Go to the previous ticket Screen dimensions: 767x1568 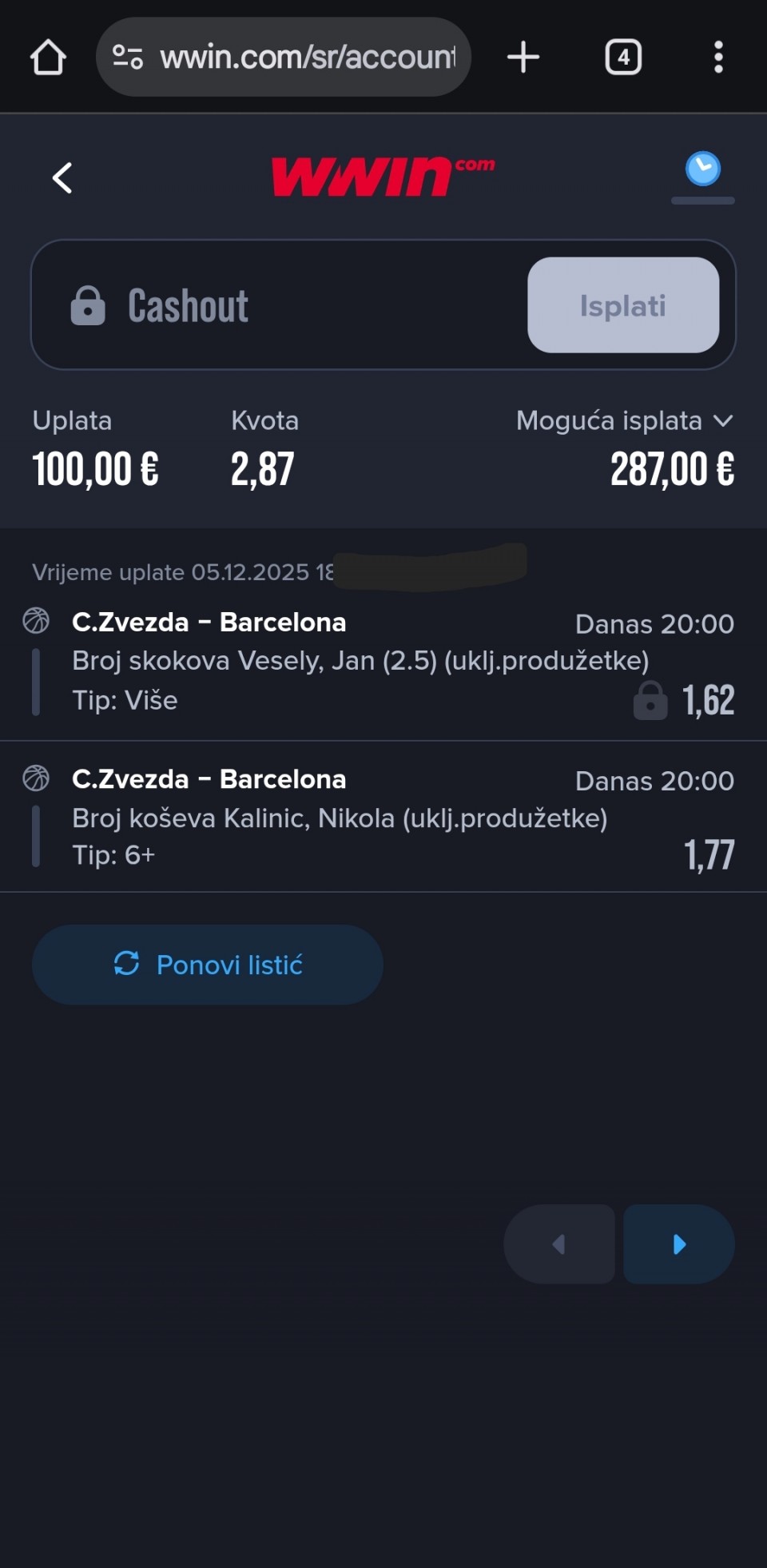pos(559,1244)
